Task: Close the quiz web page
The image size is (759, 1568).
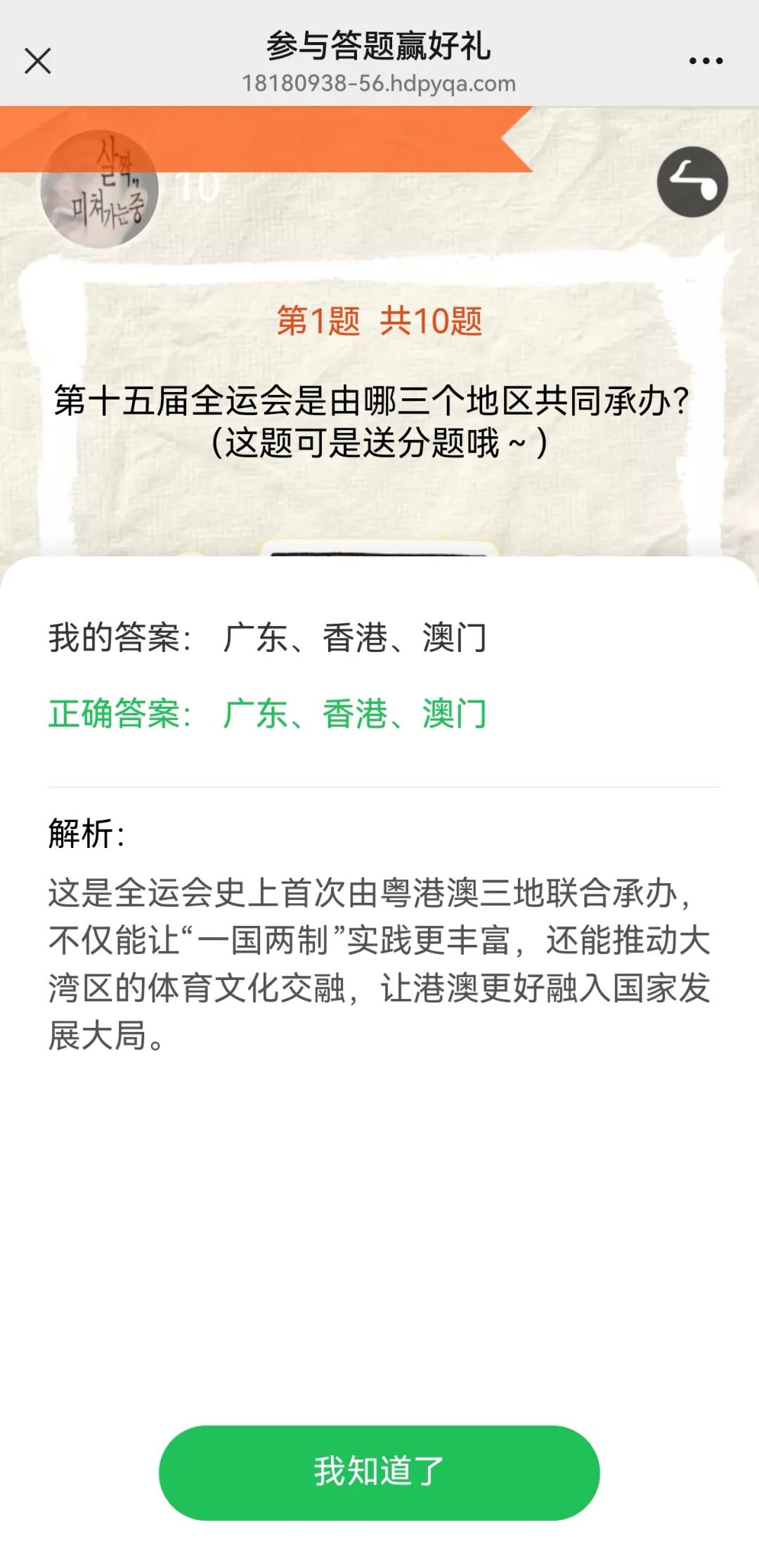Action: click(x=38, y=61)
